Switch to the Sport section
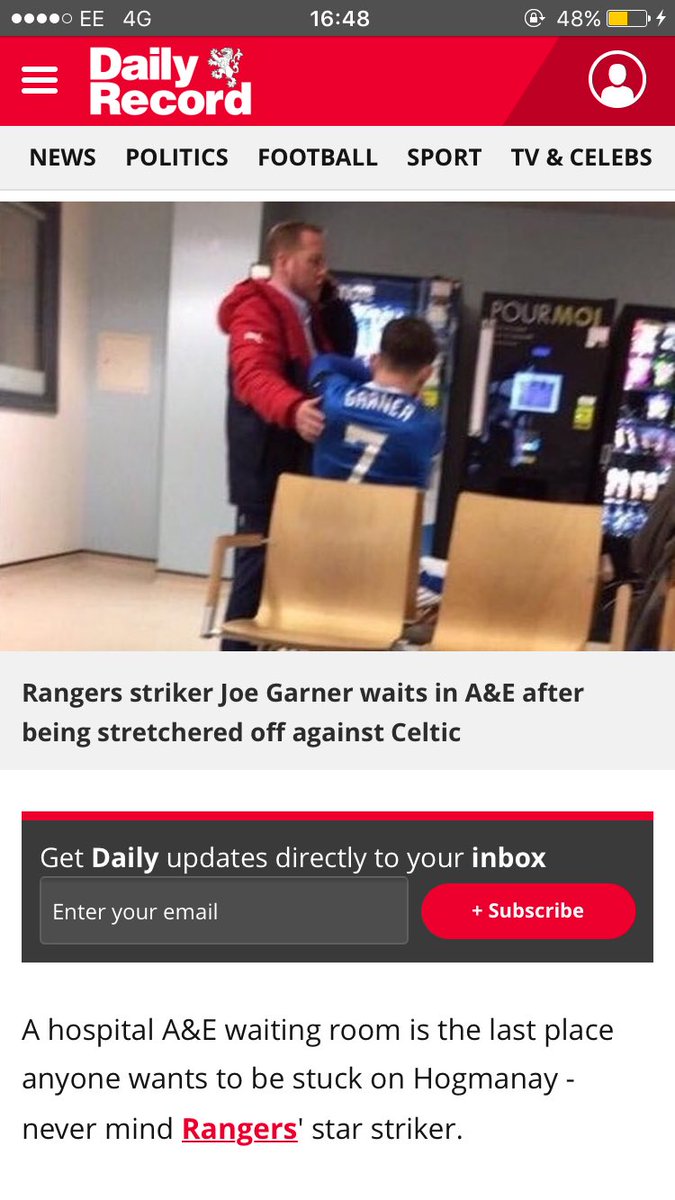Viewport: 675px width, 1200px height. click(x=444, y=158)
